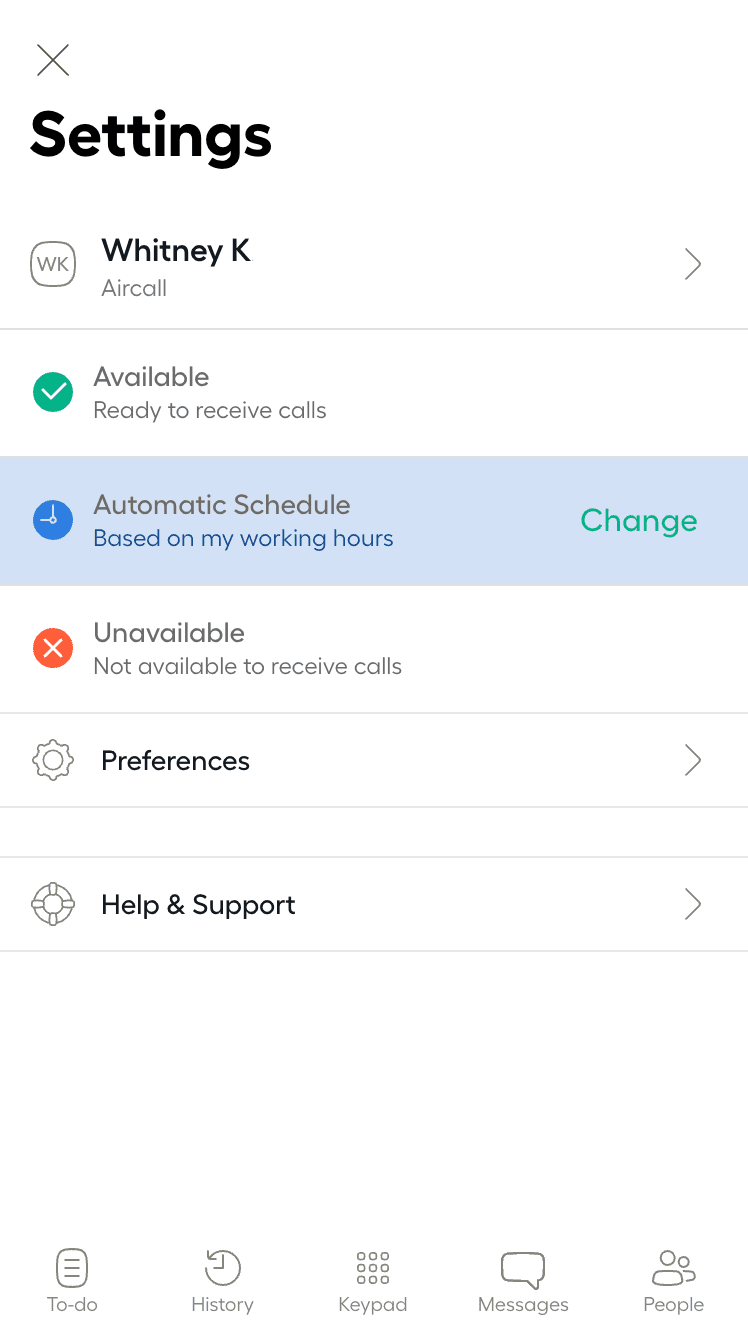Image resolution: width=748 pixels, height=1328 pixels.
Task: Open Help & Support
Action: [x=373, y=905]
